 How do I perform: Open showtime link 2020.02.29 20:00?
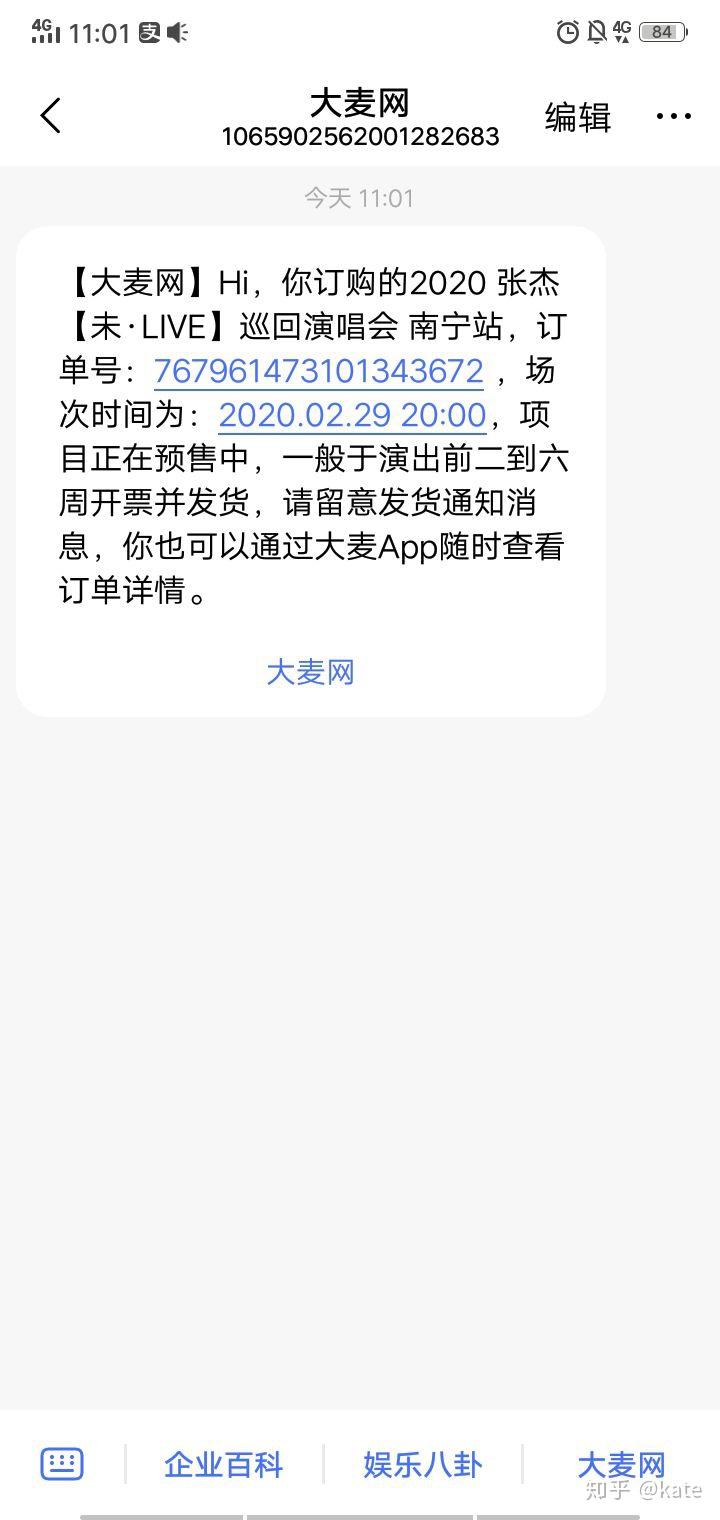[352, 415]
